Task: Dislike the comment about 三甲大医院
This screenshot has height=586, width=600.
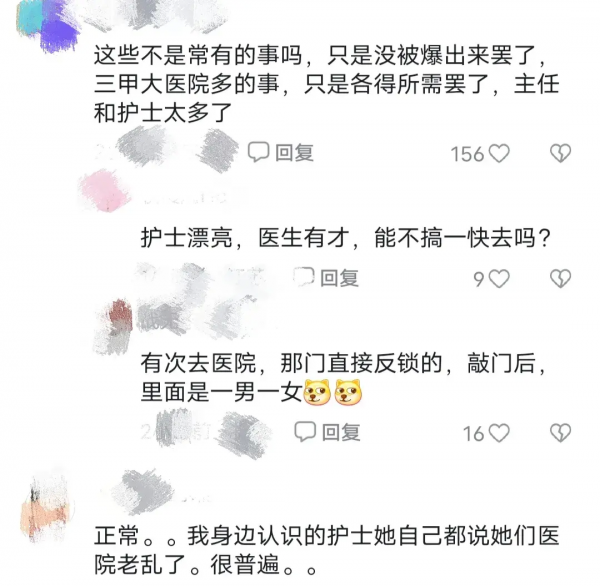Action: point(561,153)
